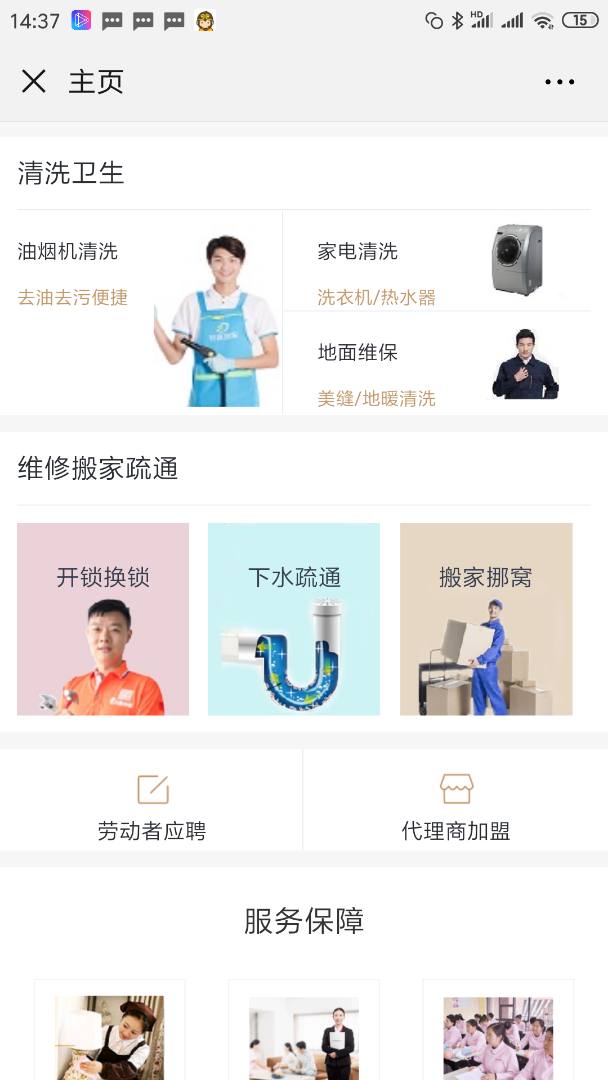
Task: Open 地面维保 floor maintenance
Action: 437,364
